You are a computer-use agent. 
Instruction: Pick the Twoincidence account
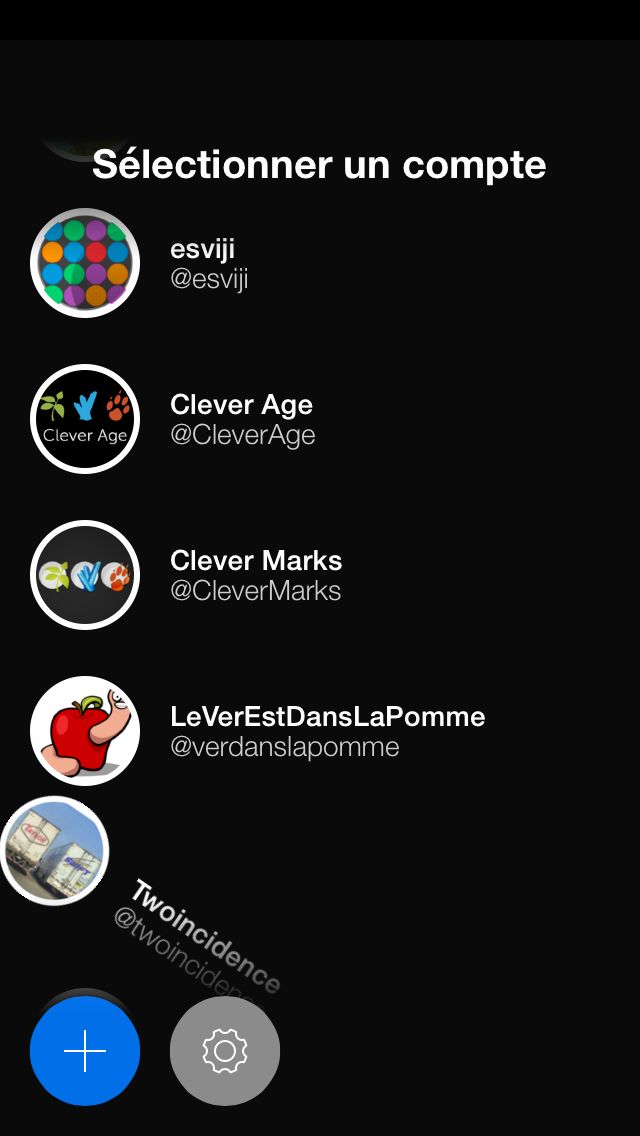(x=55, y=851)
